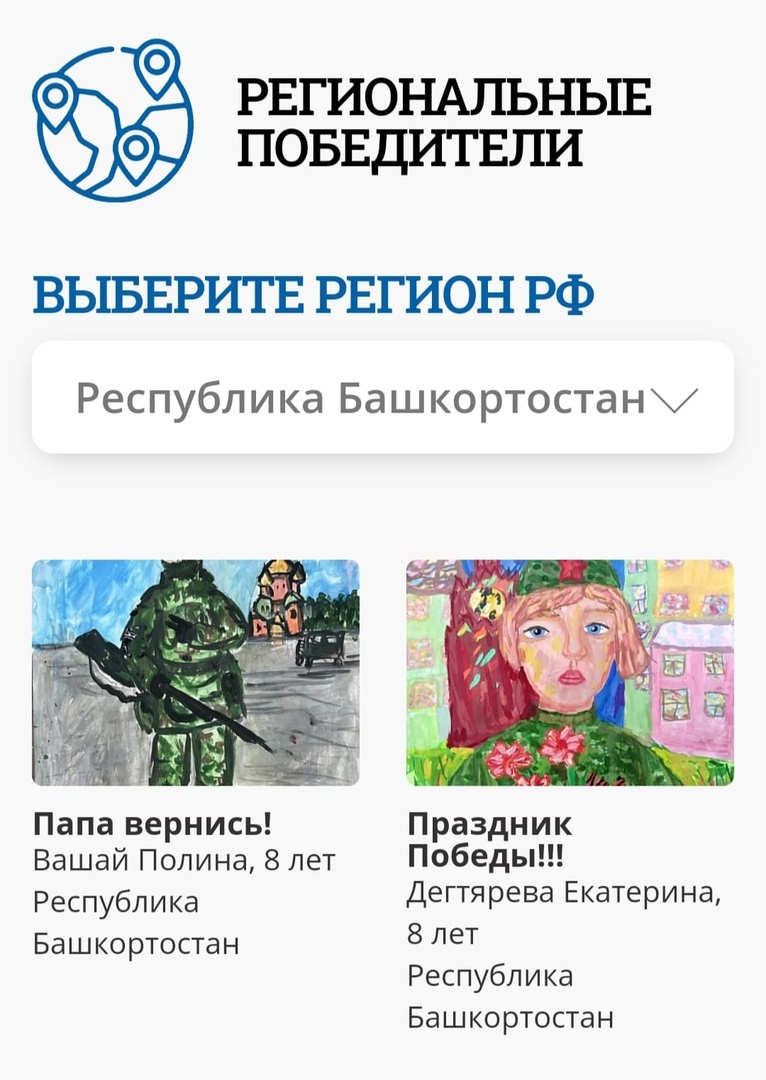Screen dimensions: 766x1080
Task: View the drawing «Праздник Победы!!!»
Action: (570, 672)
